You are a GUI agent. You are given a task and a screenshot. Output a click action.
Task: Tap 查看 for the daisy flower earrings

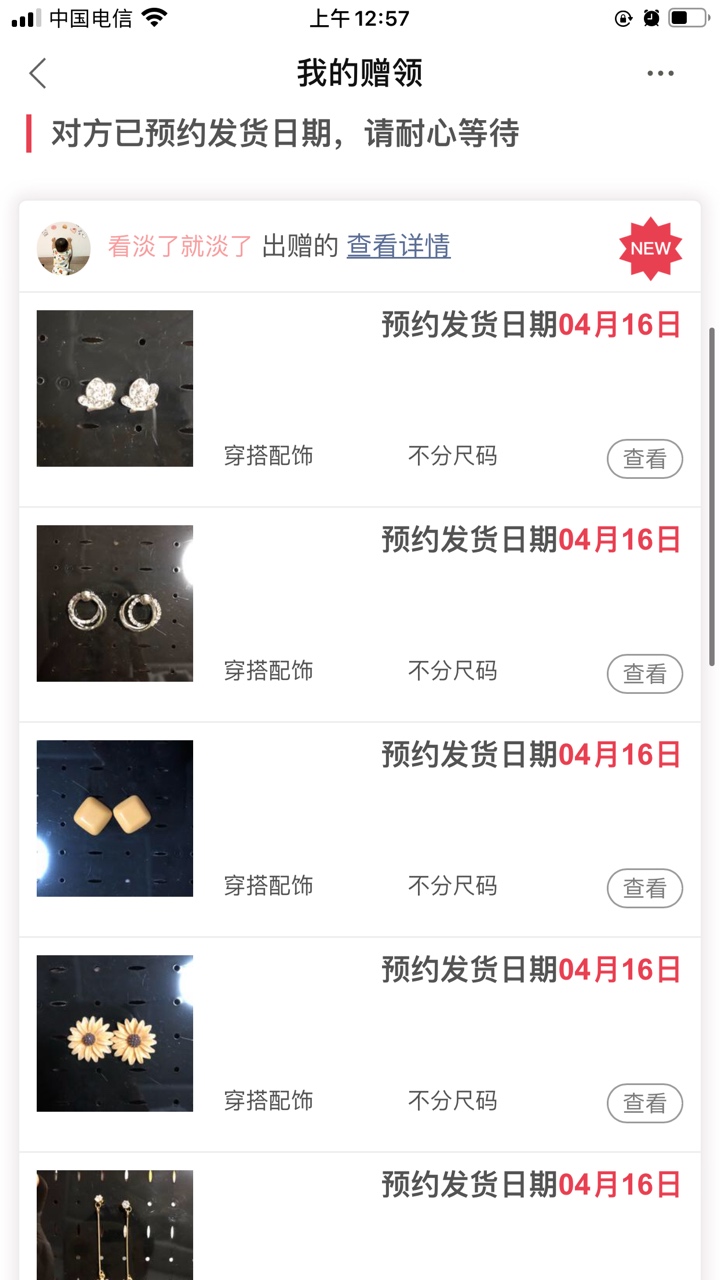[x=644, y=1103]
